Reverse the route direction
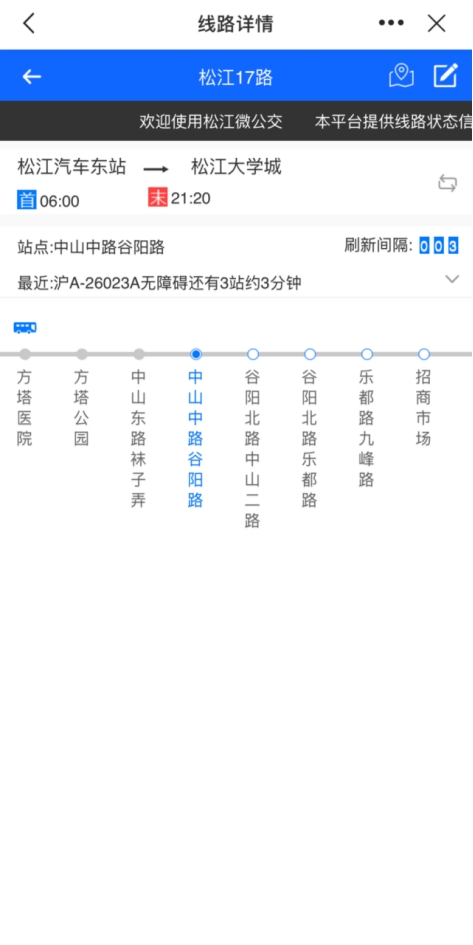This screenshot has height=945, width=473. click(x=448, y=183)
